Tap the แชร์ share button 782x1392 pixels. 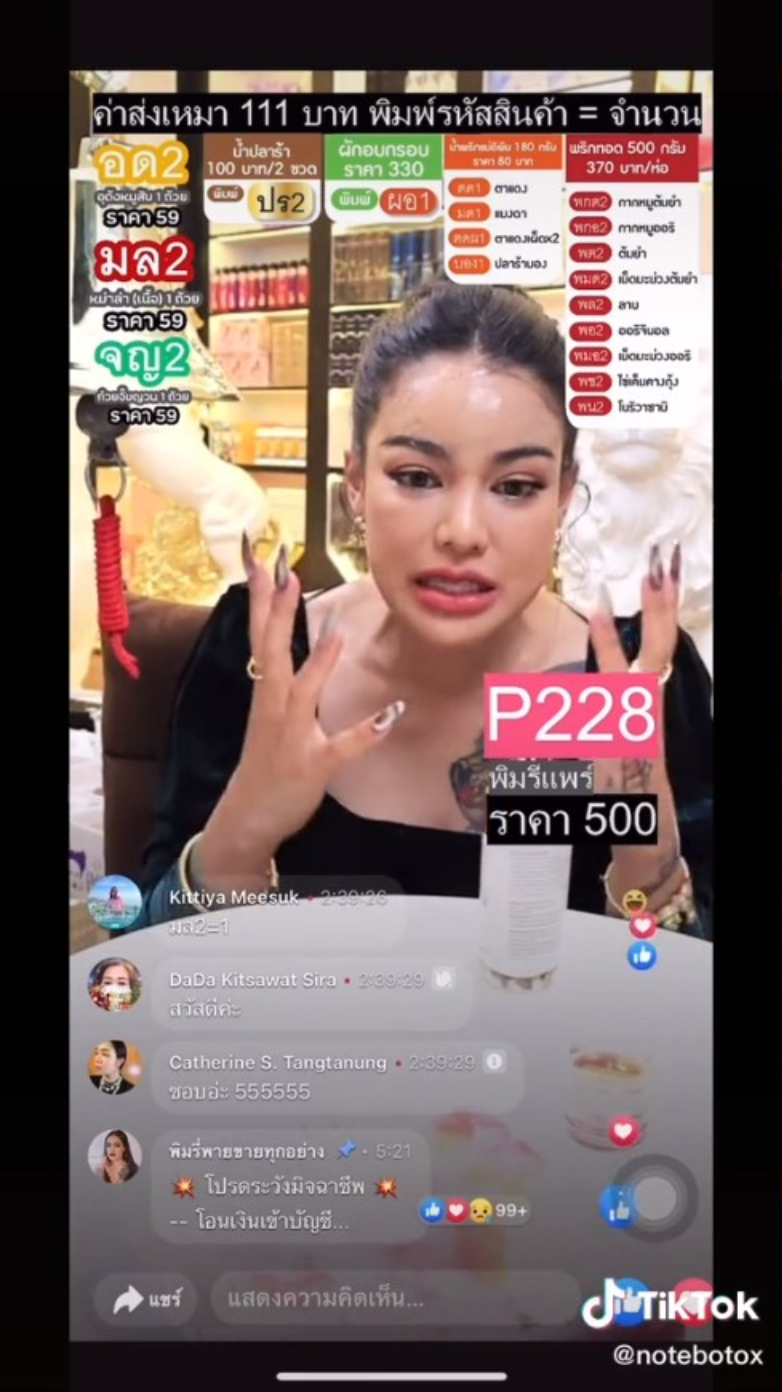point(146,1299)
